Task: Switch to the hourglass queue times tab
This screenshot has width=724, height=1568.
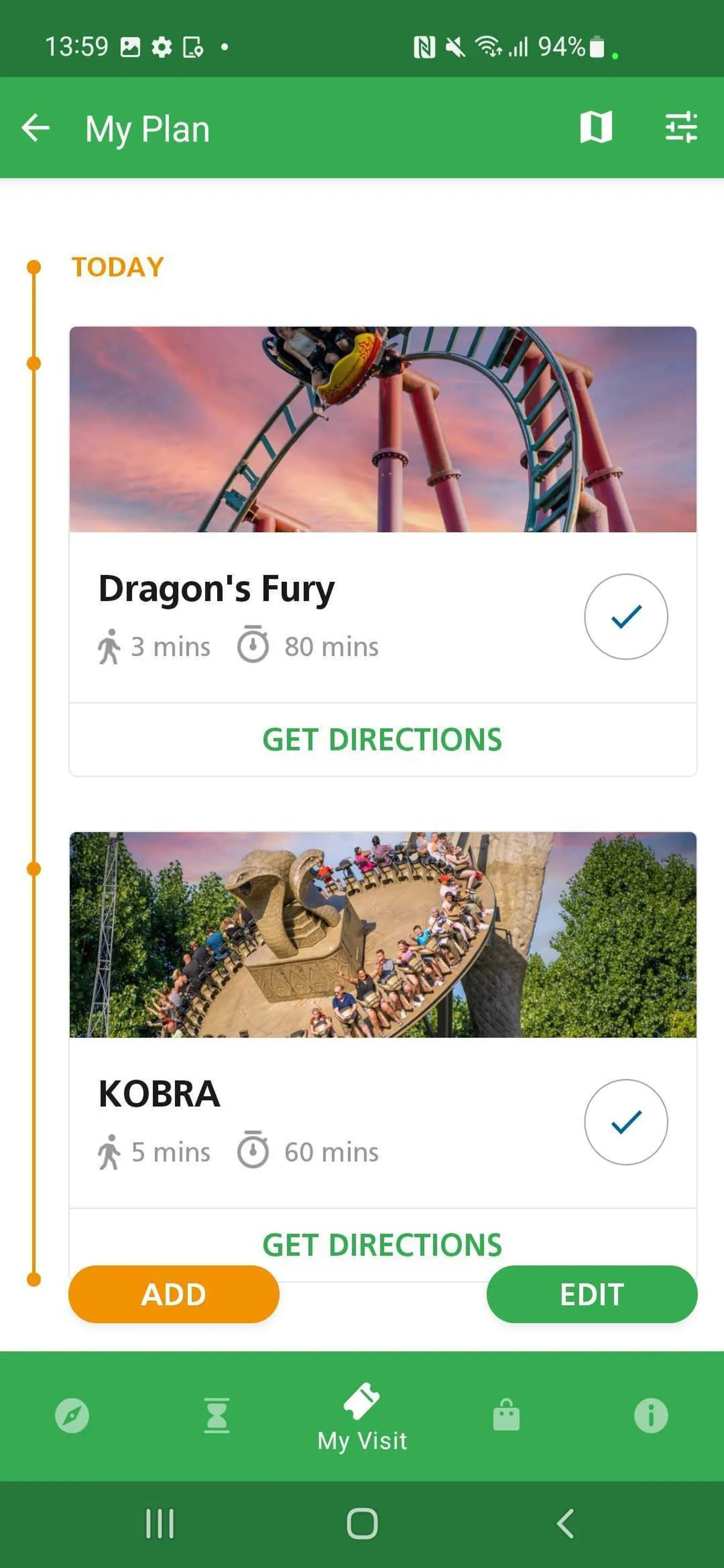Action: [216, 1416]
